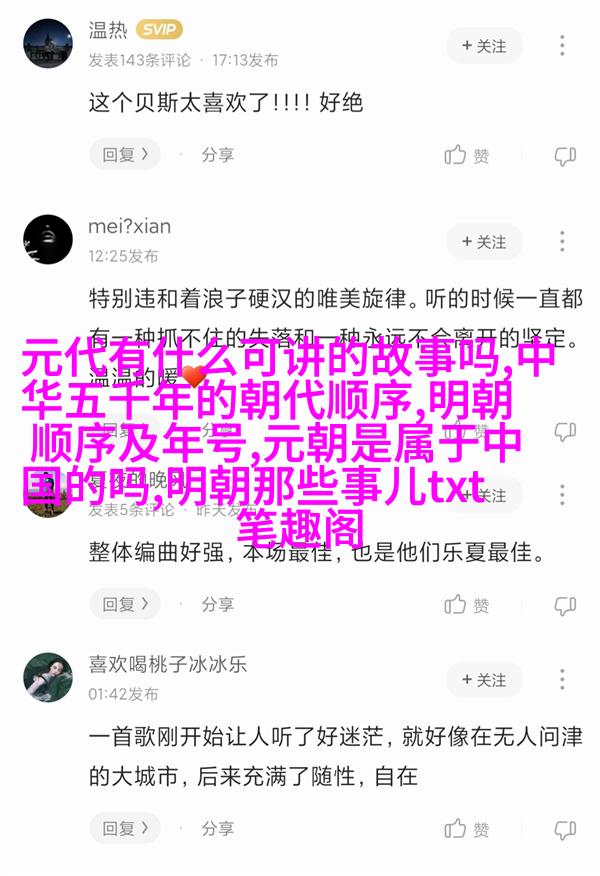Reply to the 贝斯太喜欢了 comment
Viewport: 600px width, 876px height.
[125, 155]
